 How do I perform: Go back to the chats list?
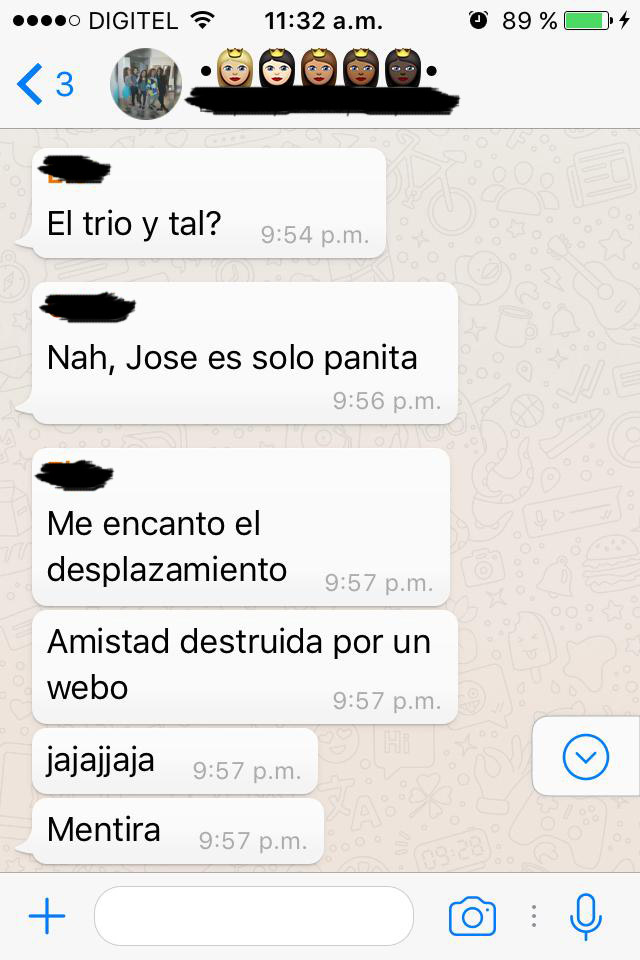tap(44, 84)
